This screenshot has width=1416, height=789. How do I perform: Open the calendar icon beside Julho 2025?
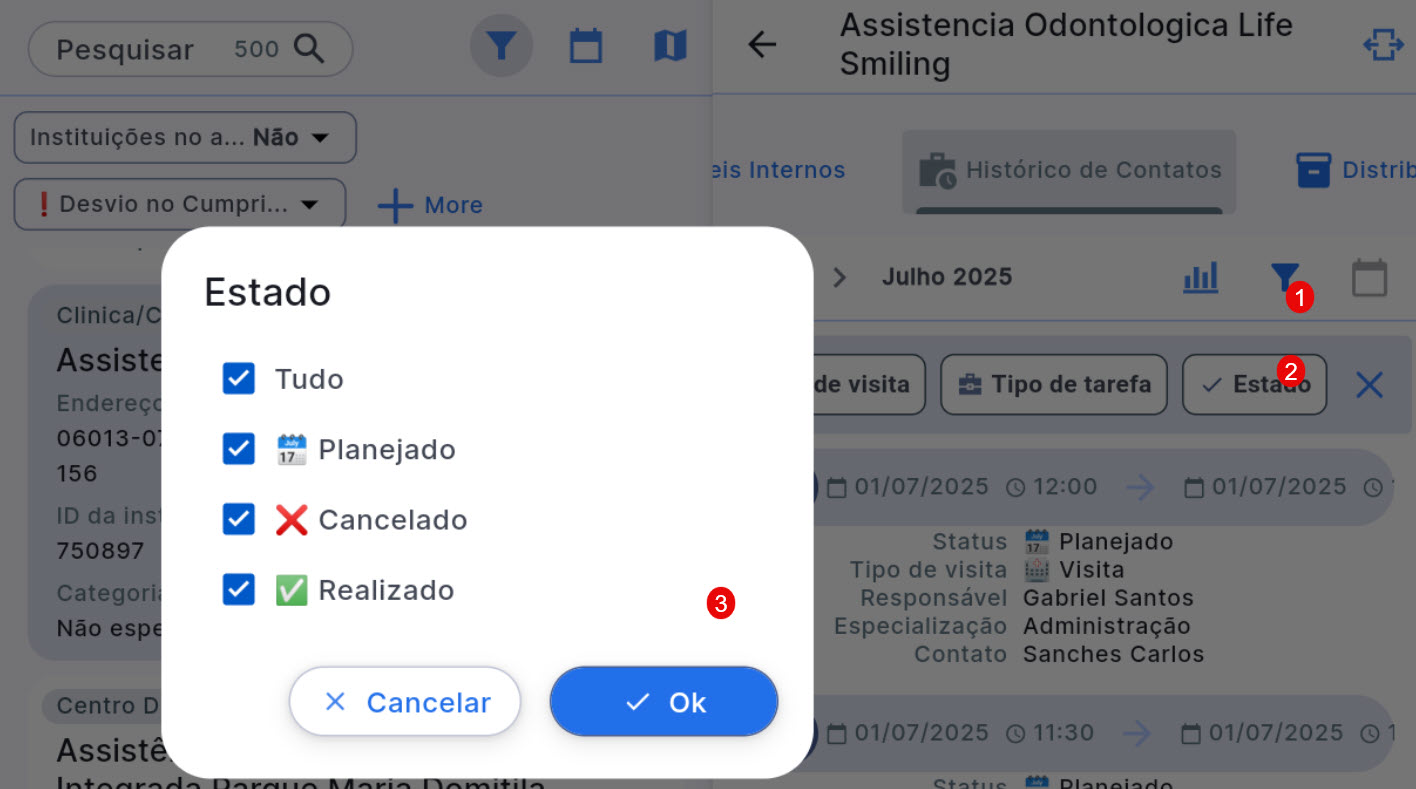[x=1369, y=277]
